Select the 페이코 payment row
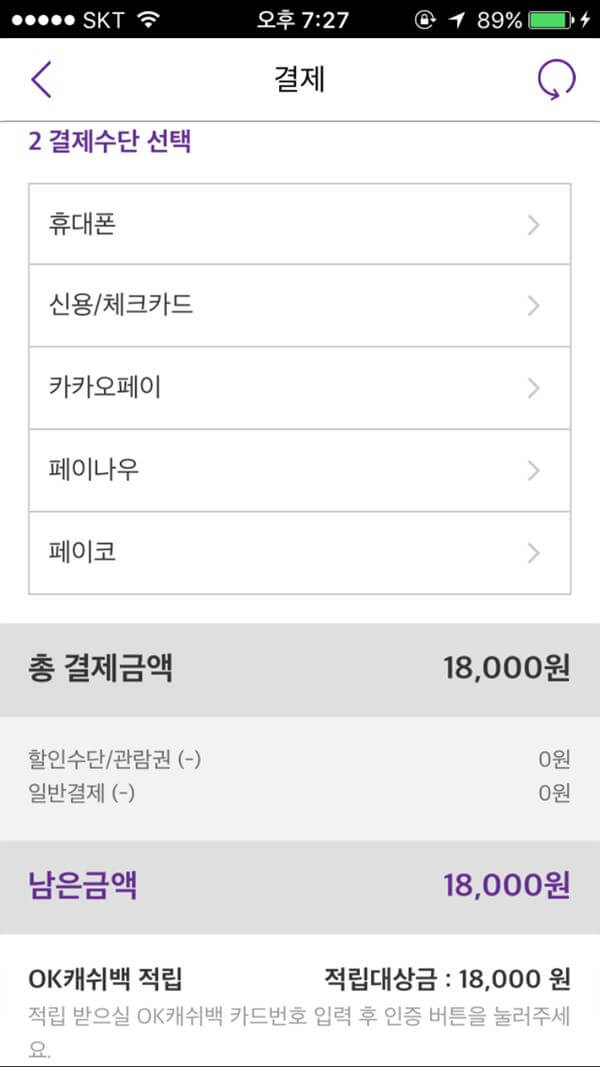The image size is (600, 1067). [x=299, y=553]
